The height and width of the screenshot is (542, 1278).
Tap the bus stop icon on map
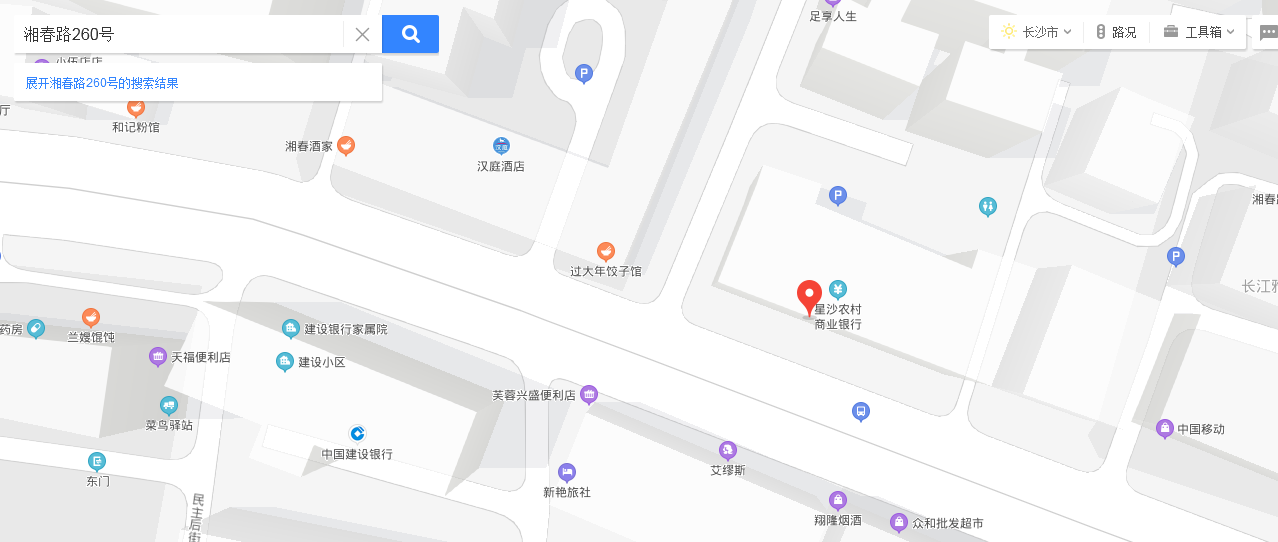[x=860, y=411]
